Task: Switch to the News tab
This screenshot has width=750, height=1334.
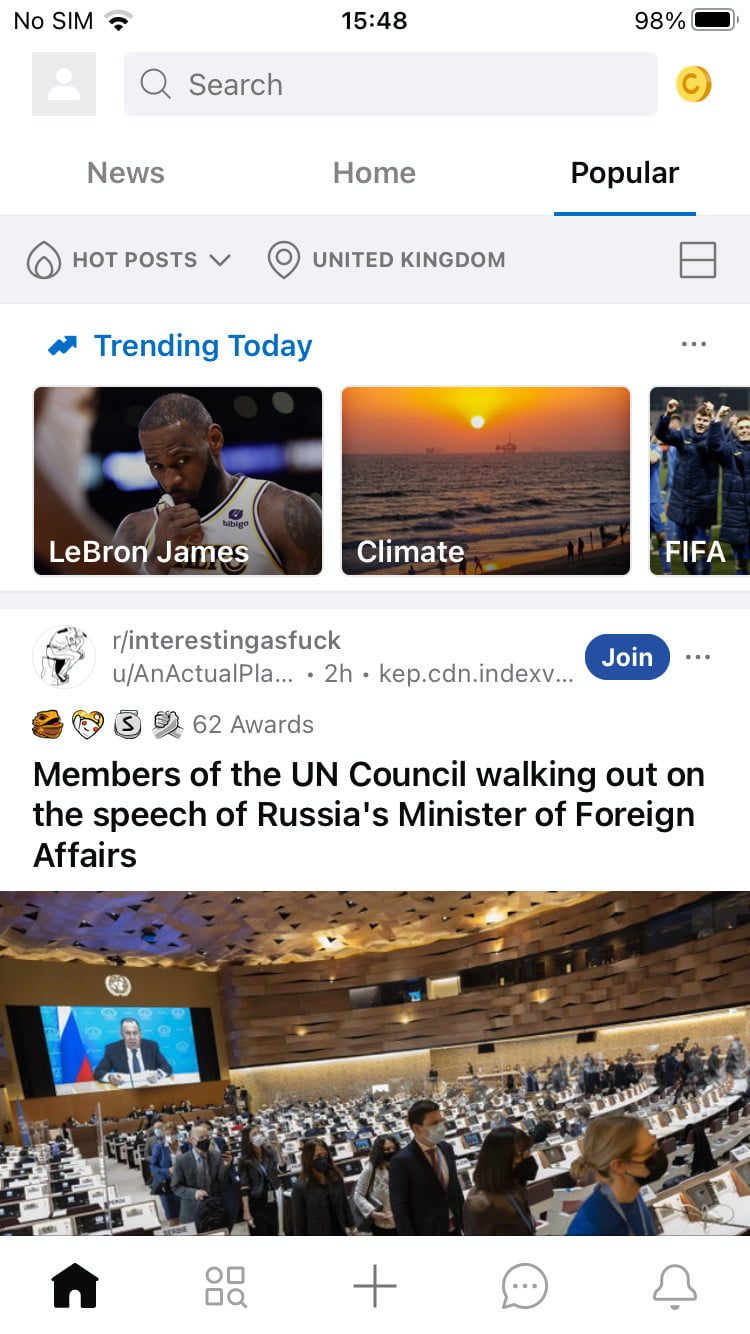Action: (x=125, y=173)
